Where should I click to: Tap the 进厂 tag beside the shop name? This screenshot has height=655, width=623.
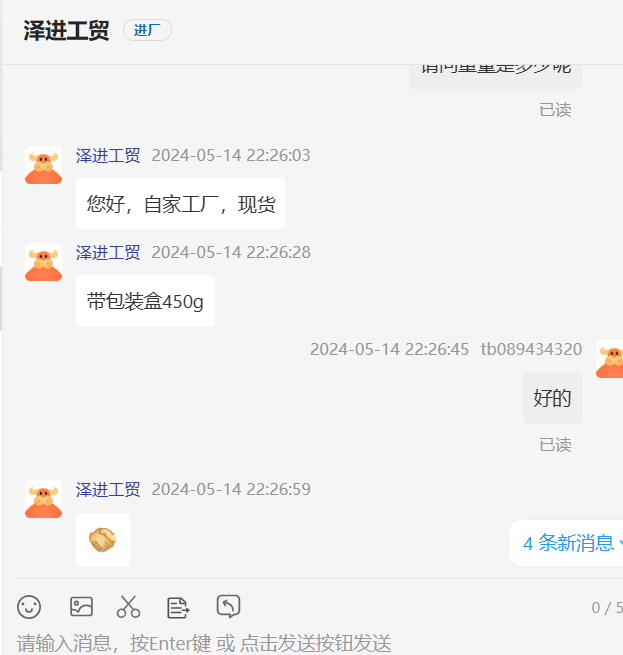(x=147, y=30)
